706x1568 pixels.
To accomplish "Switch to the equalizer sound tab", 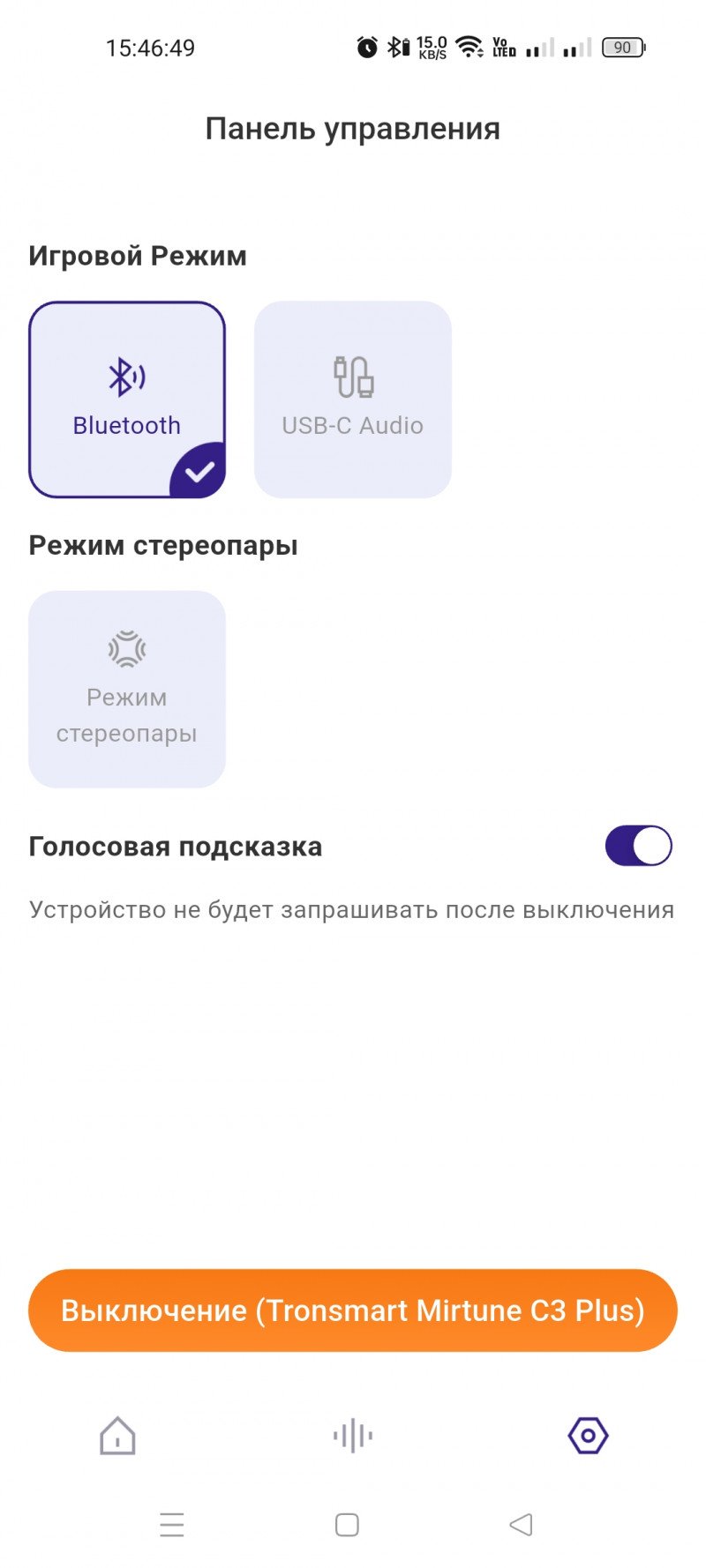I will click(353, 1435).
